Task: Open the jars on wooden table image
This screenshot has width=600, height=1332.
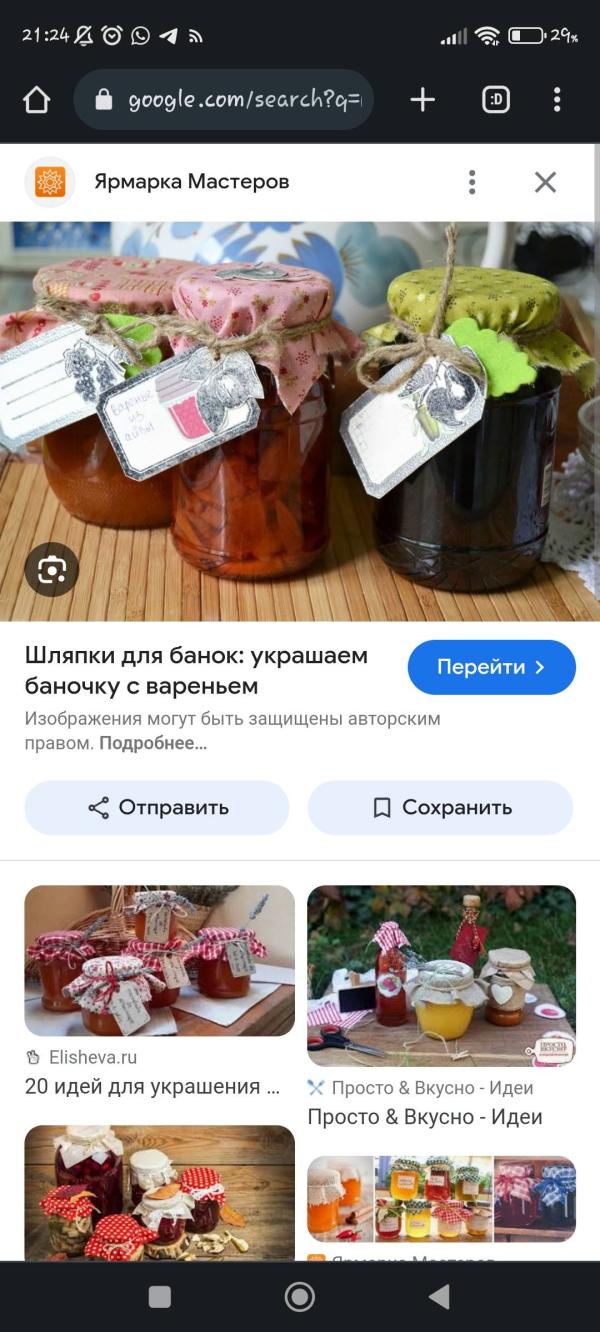Action: coord(160,1193)
